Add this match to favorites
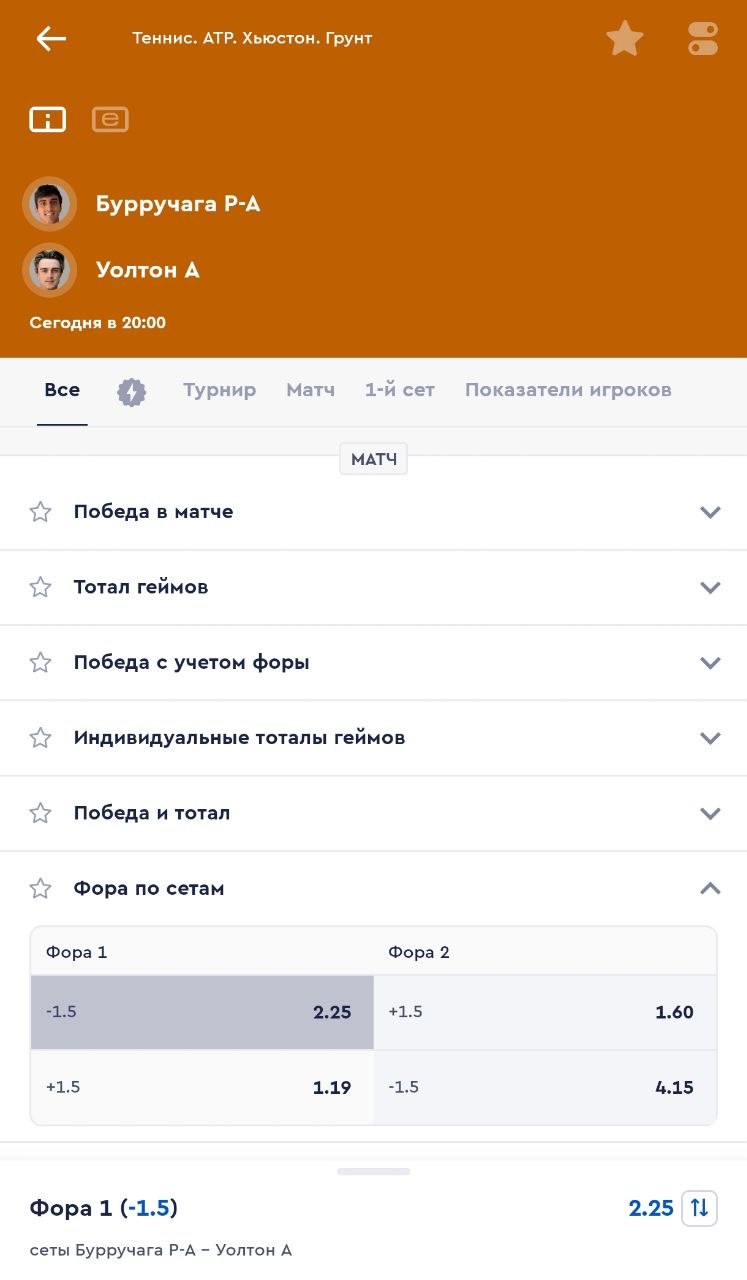This screenshot has height=1280, width=747. point(625,39)
